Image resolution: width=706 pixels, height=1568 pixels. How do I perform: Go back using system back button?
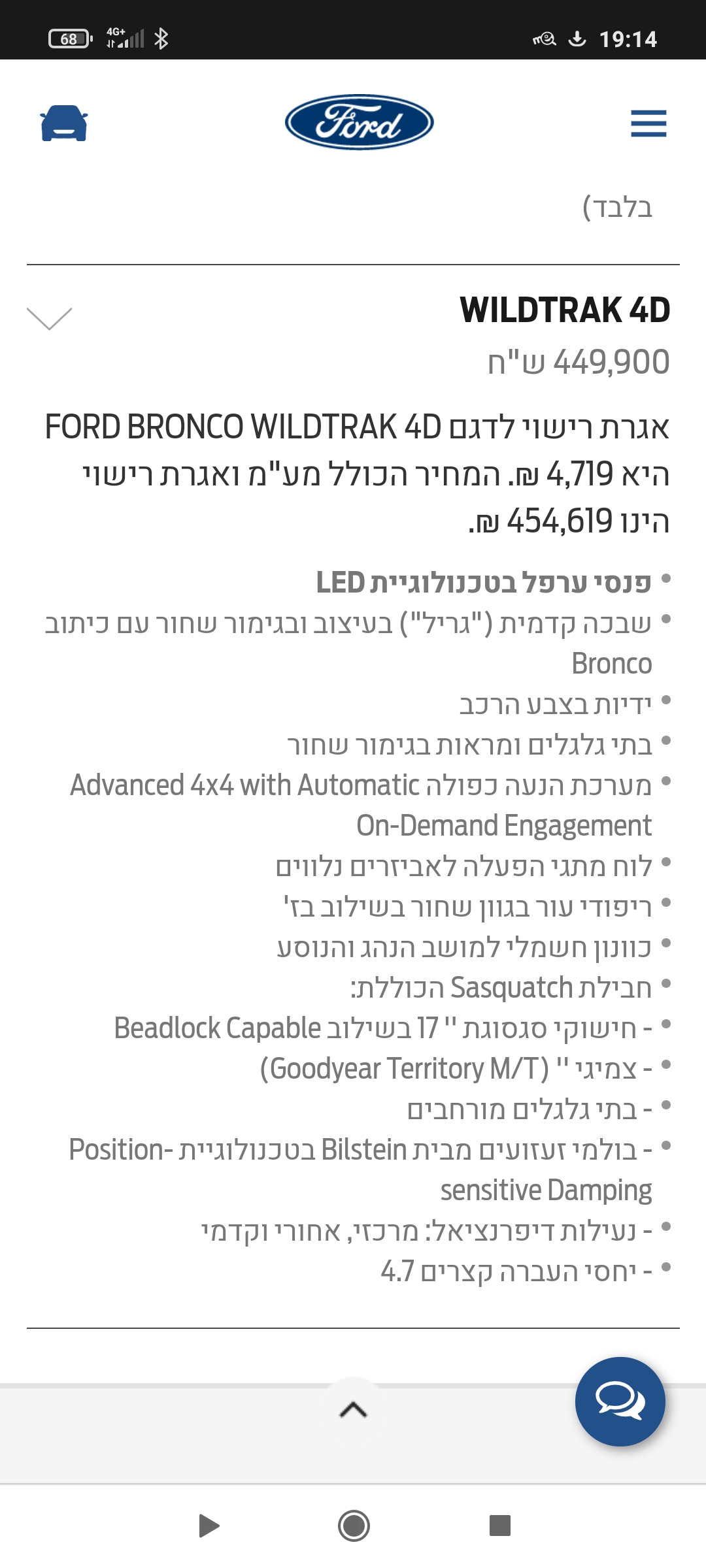click(x=209, y=1526)
